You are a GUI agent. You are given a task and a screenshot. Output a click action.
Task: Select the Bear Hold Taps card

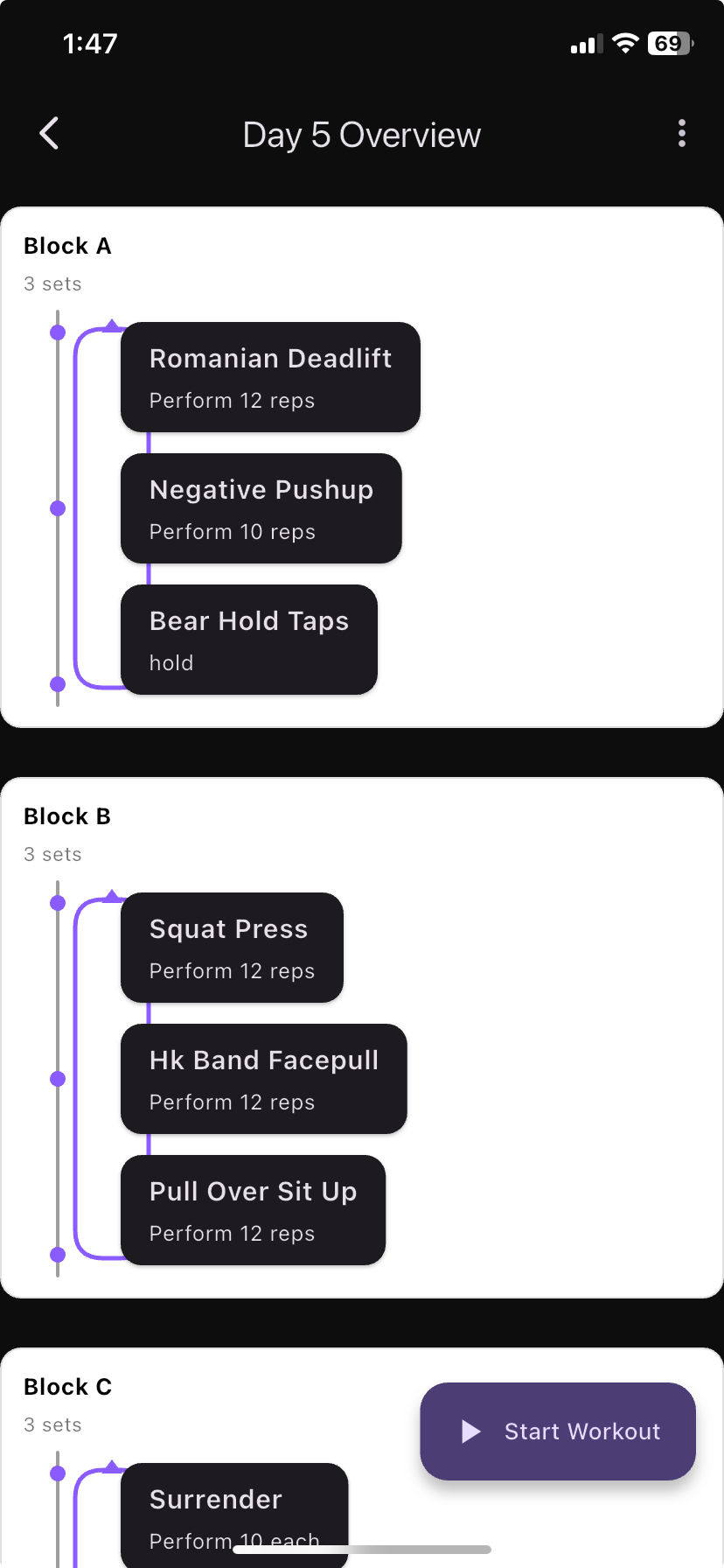point(248,640)
